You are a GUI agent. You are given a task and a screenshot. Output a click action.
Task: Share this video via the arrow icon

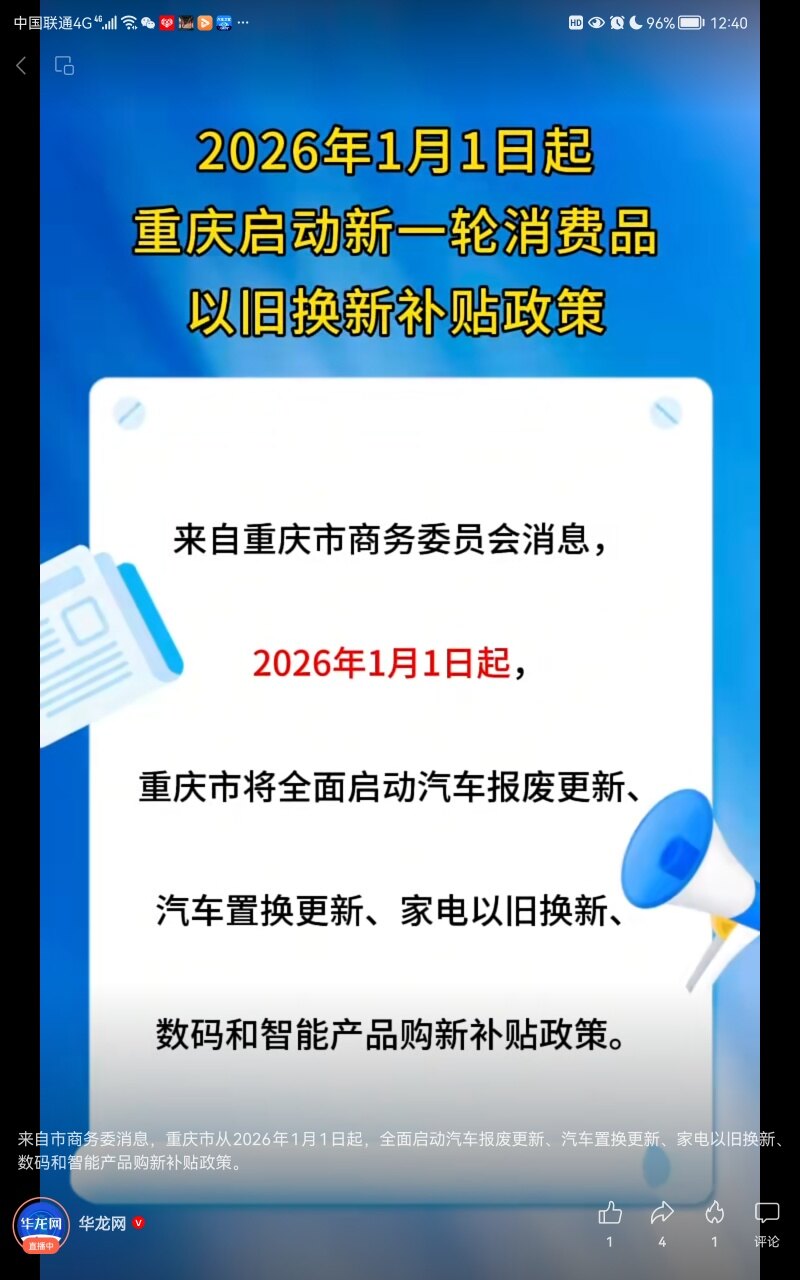coord(662,1214)
